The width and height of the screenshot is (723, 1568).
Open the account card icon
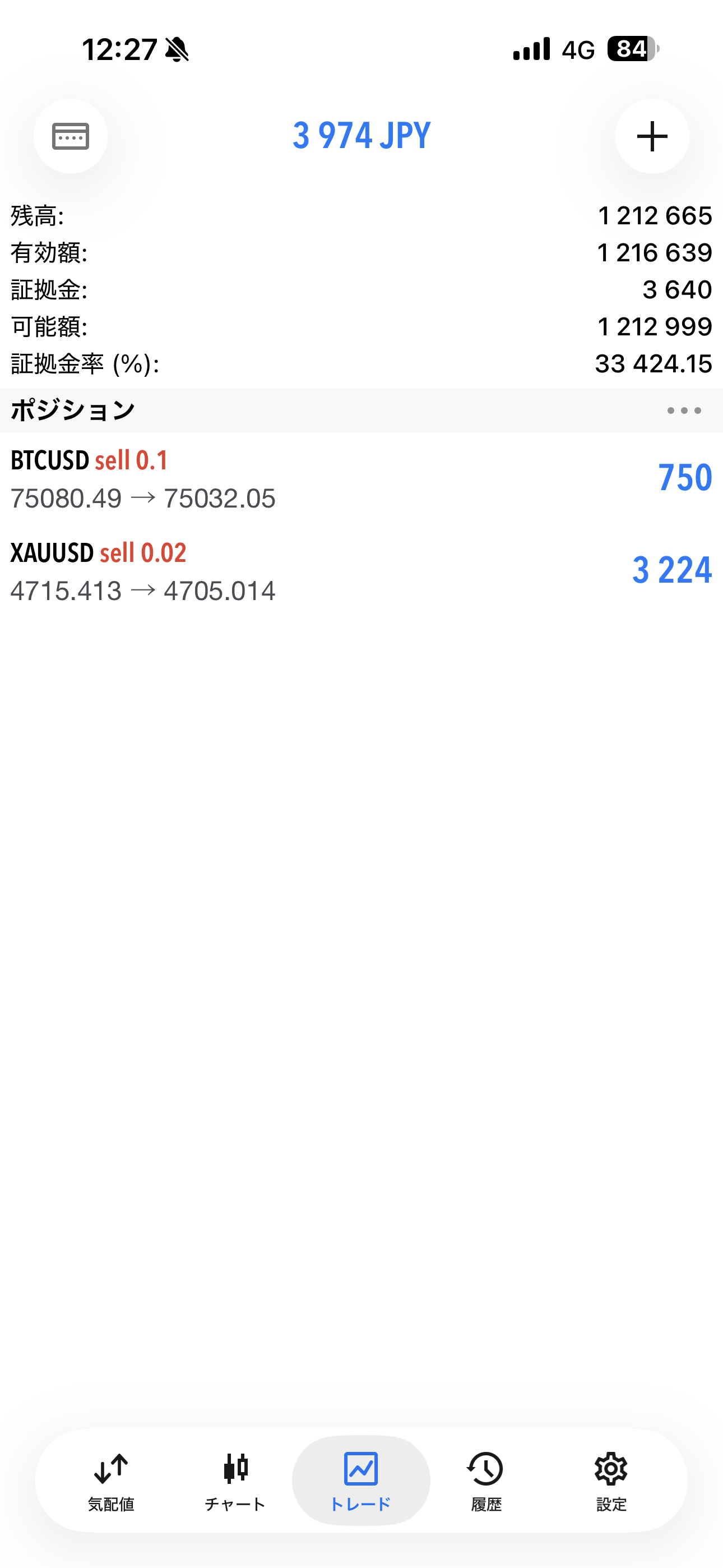pyautogui.click(x=71, y=136)
